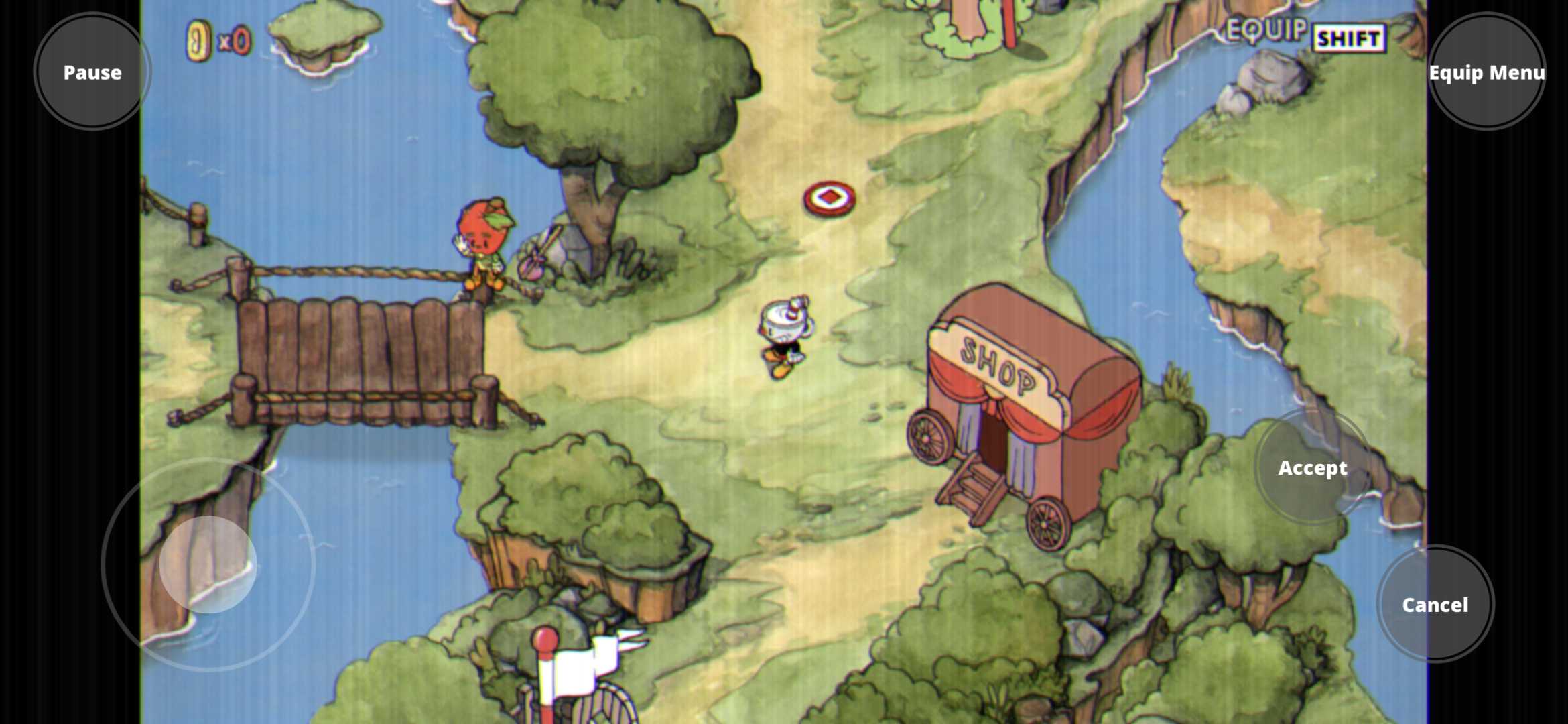Touch the virtual joystick thumb
The image size is (1568, 724).
[208, 564]
